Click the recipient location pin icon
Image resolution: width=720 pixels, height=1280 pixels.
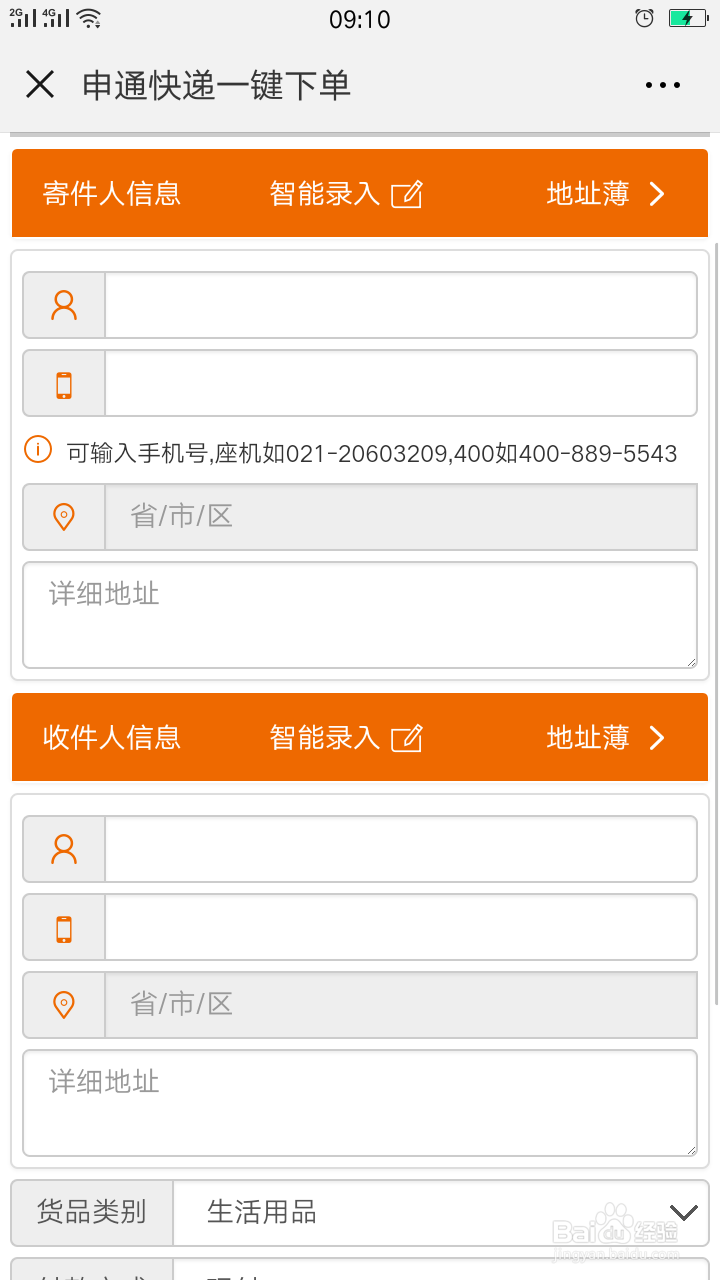[63, 1004]
